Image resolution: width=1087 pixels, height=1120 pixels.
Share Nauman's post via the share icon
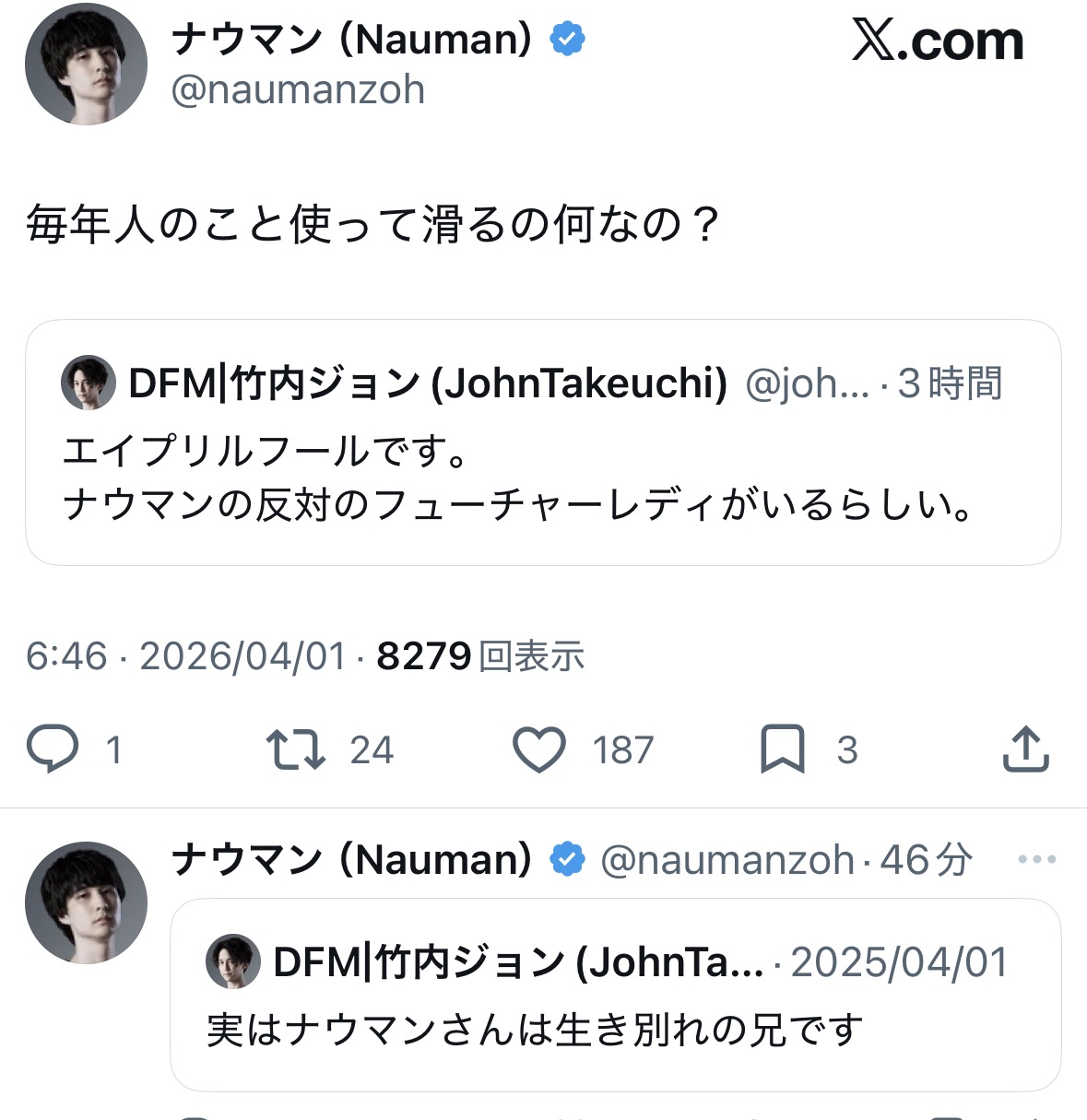[x=1025, y=749]
